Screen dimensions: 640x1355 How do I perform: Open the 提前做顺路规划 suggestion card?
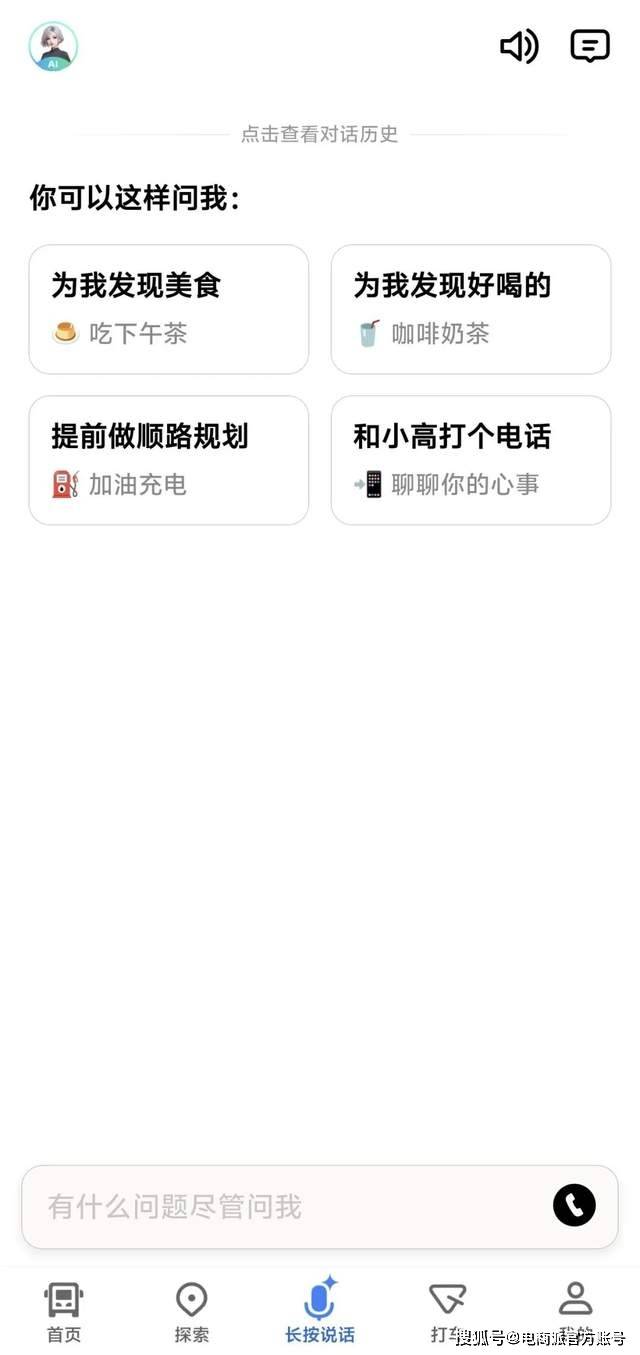pyautogui.click(x=168, y=460)
